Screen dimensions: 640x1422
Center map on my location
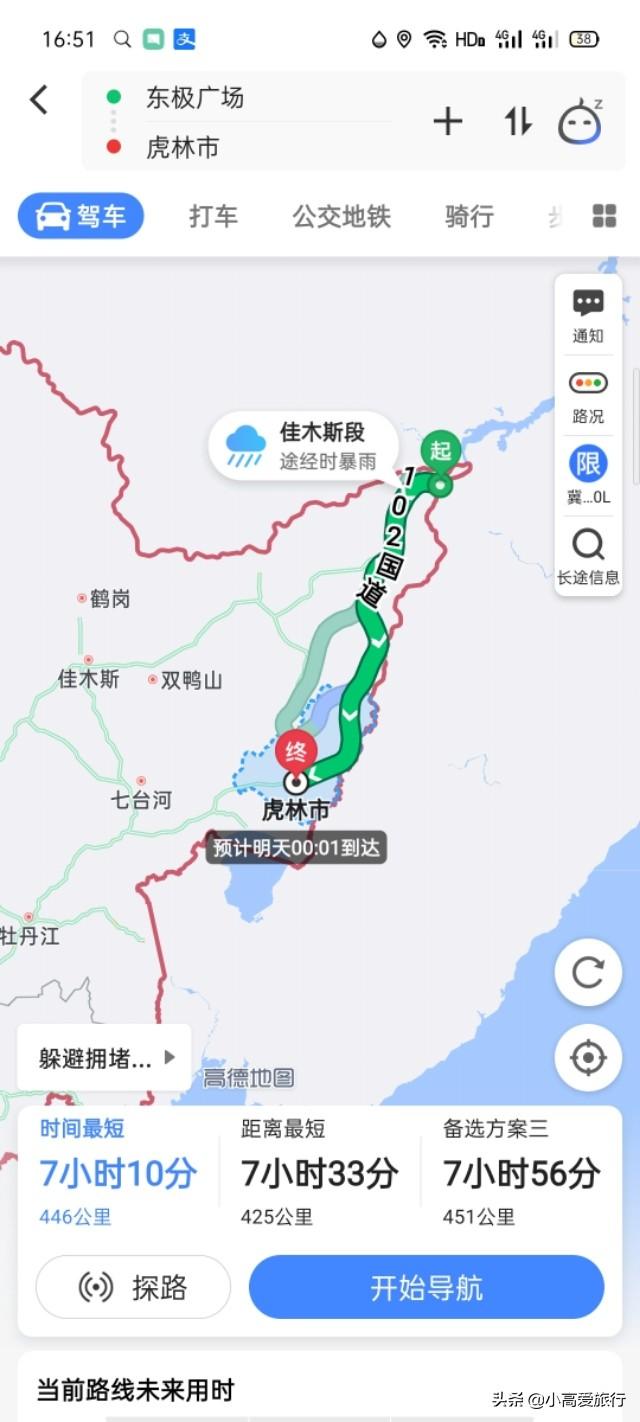coord(588,1057)
